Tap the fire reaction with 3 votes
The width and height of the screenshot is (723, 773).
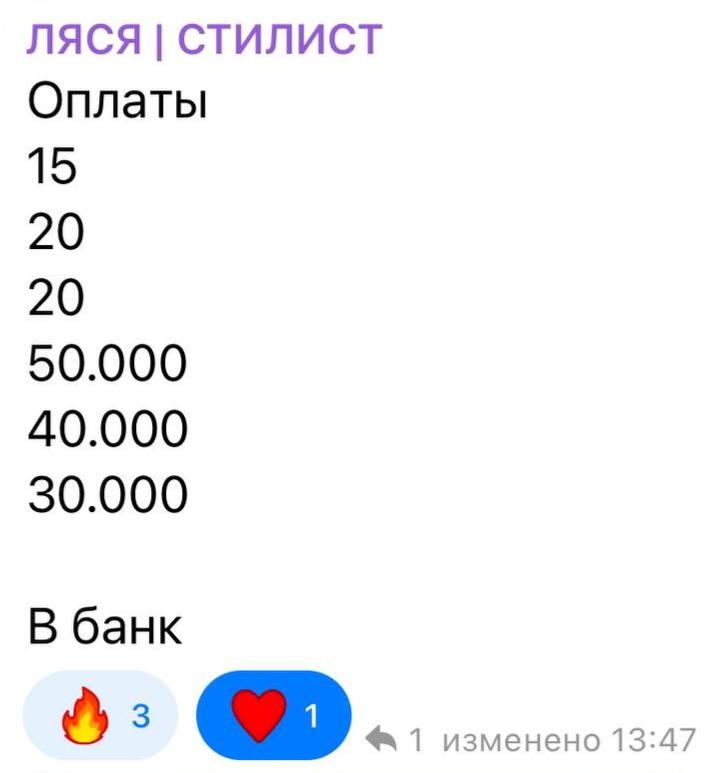pos(100,717)
